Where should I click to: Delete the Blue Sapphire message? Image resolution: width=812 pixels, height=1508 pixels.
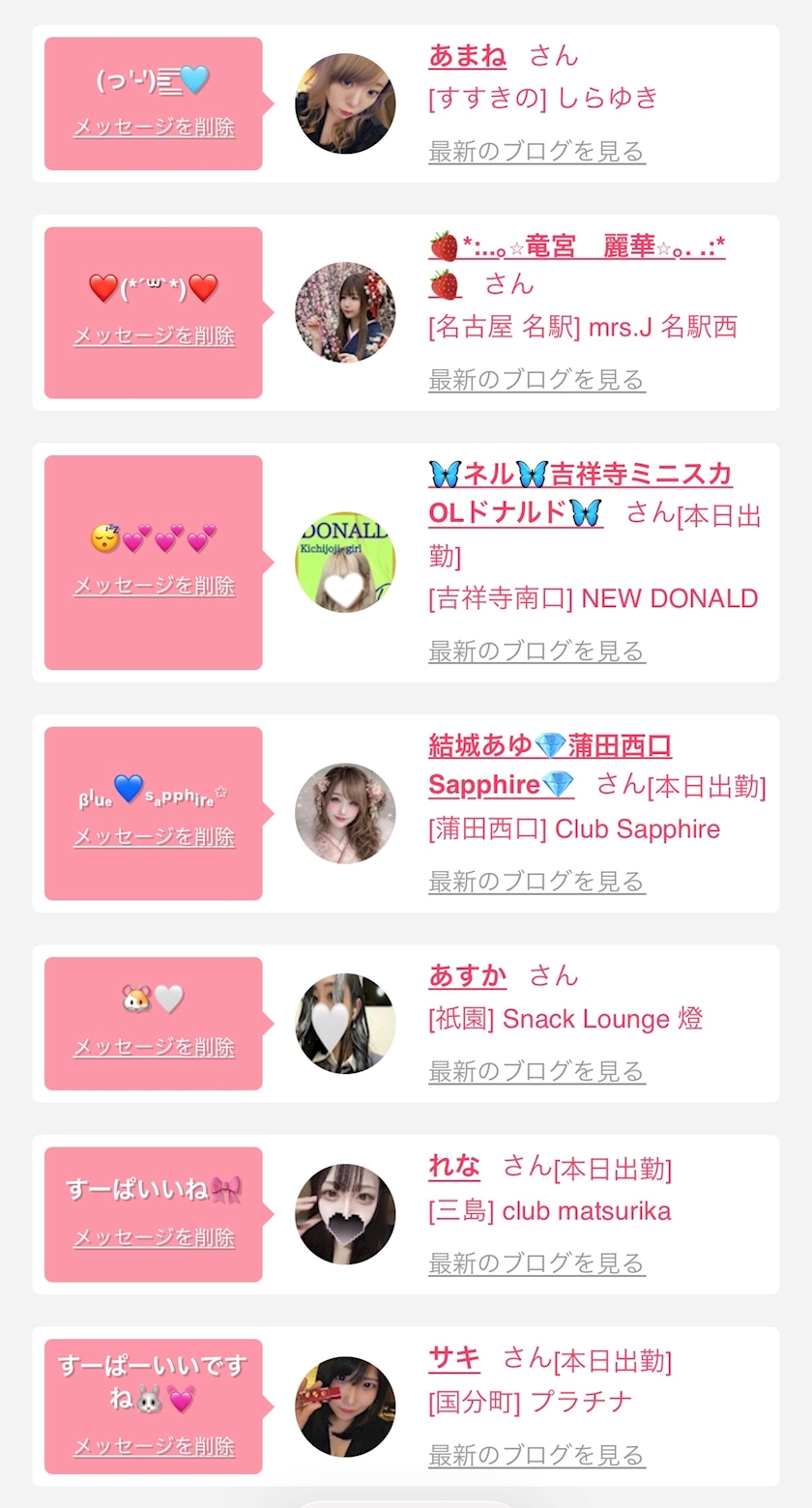pos(154,837)
